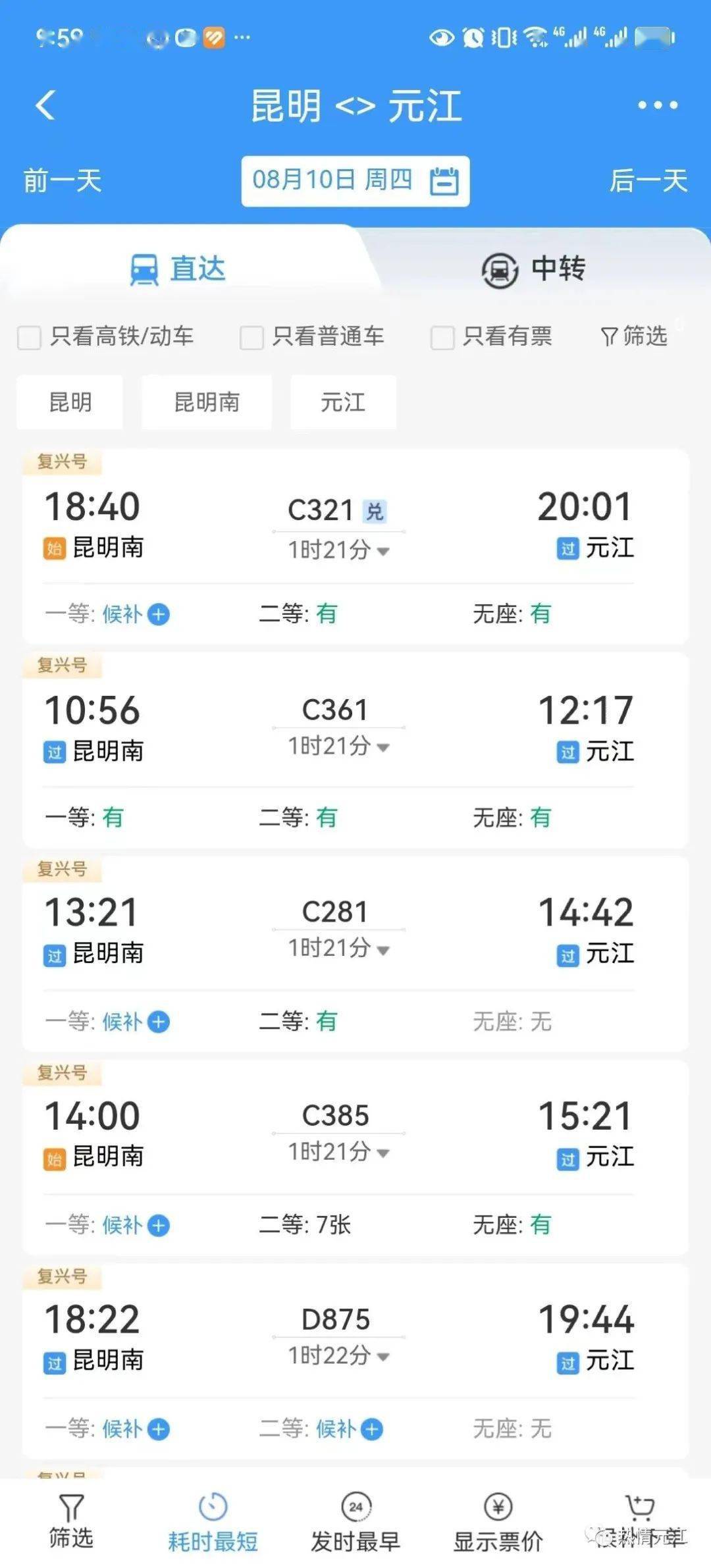The image size is (711, 1568).
Task: Go to the next day (后一天)
Action: (x=648, y=180)
